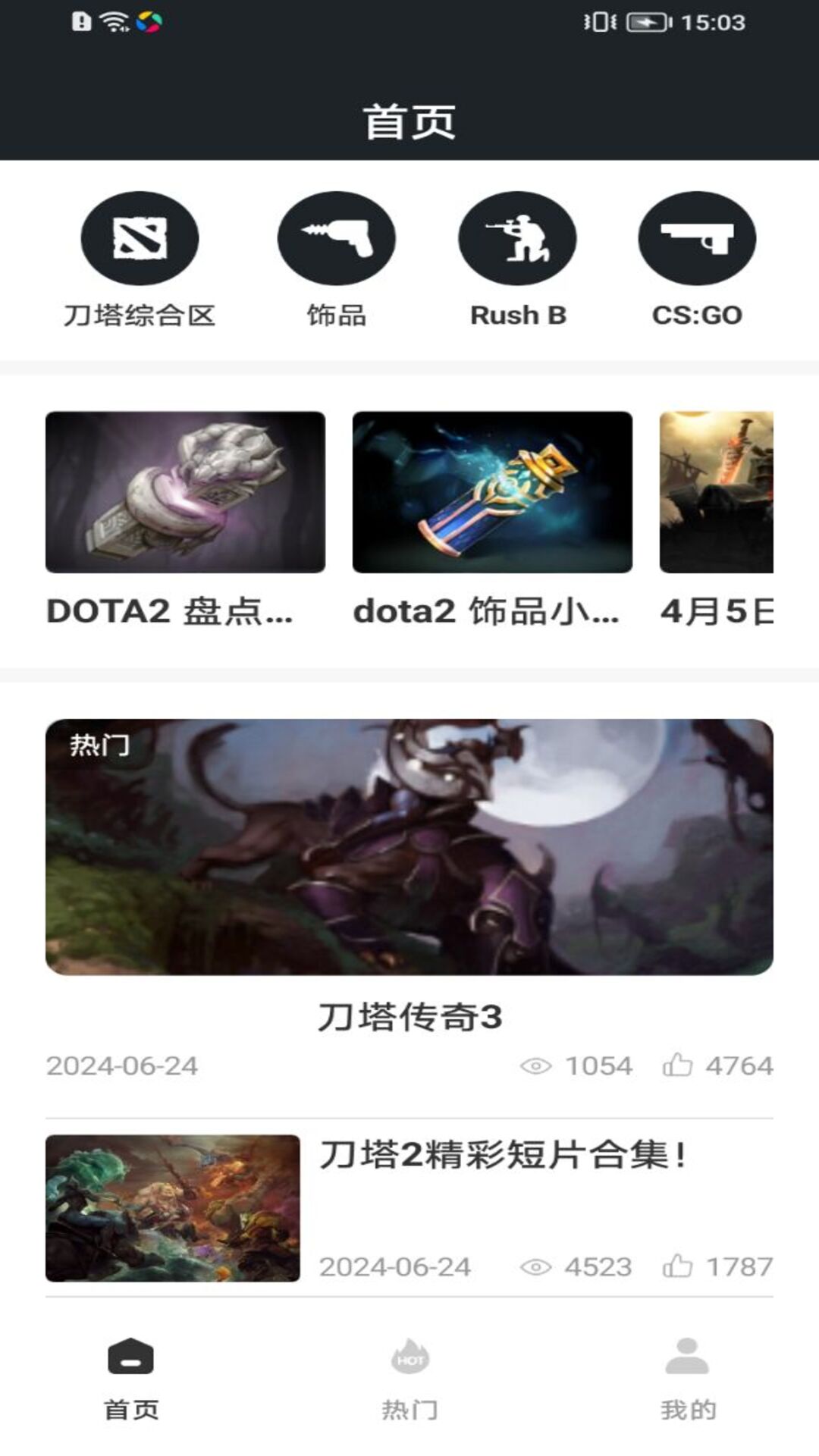Switch to the 热门 tab

coord(409,1377)
